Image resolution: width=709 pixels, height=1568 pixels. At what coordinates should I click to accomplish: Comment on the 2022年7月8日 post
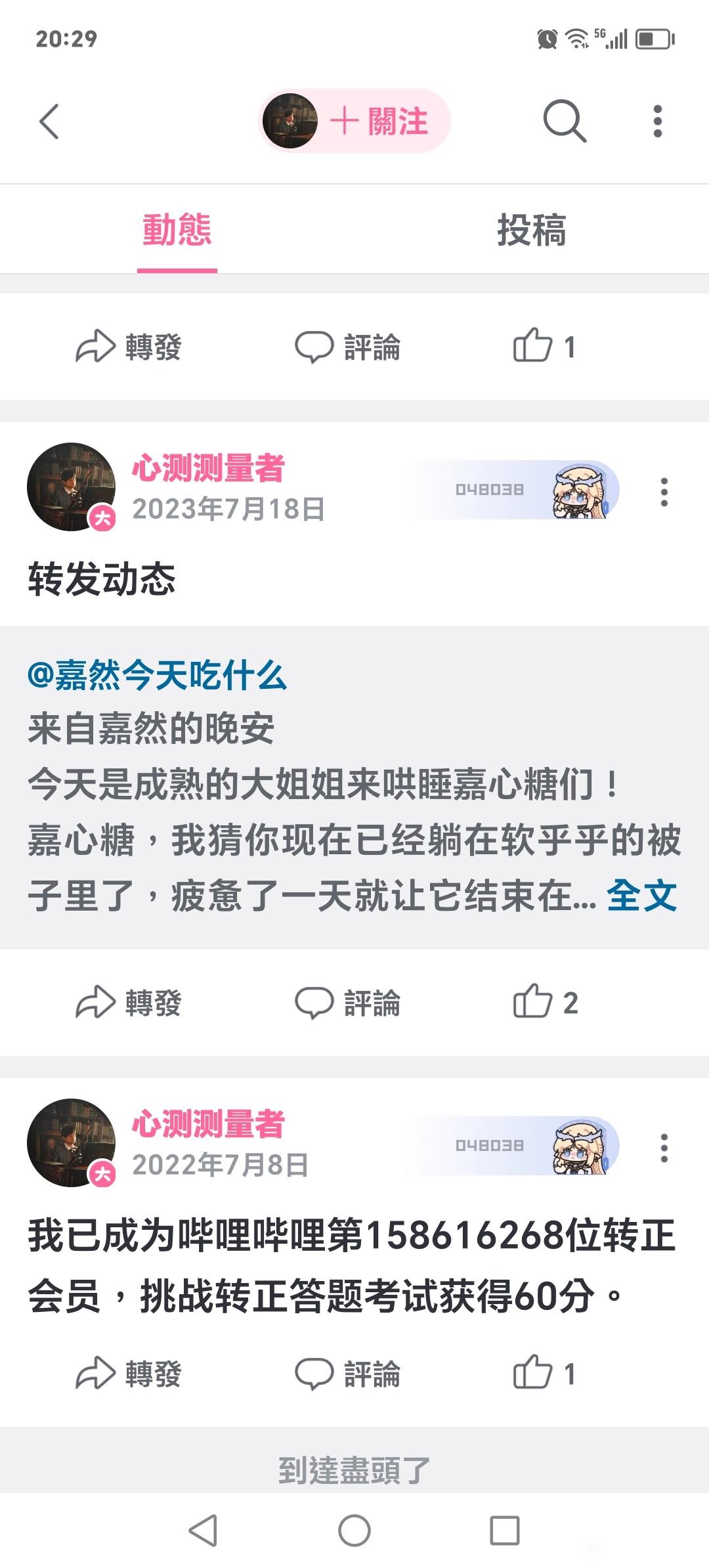point(348,1374)
